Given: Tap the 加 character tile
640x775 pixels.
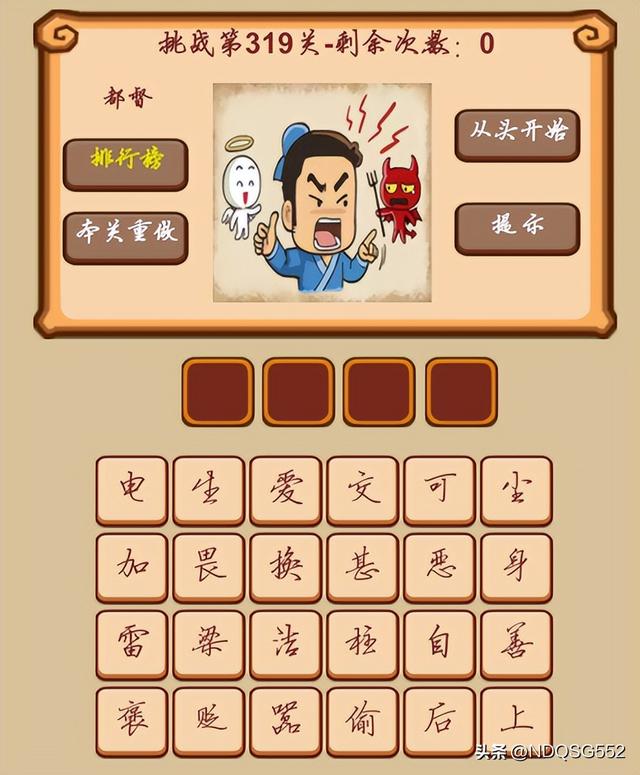Looking at the screenshot, I should tap(131, 567).
